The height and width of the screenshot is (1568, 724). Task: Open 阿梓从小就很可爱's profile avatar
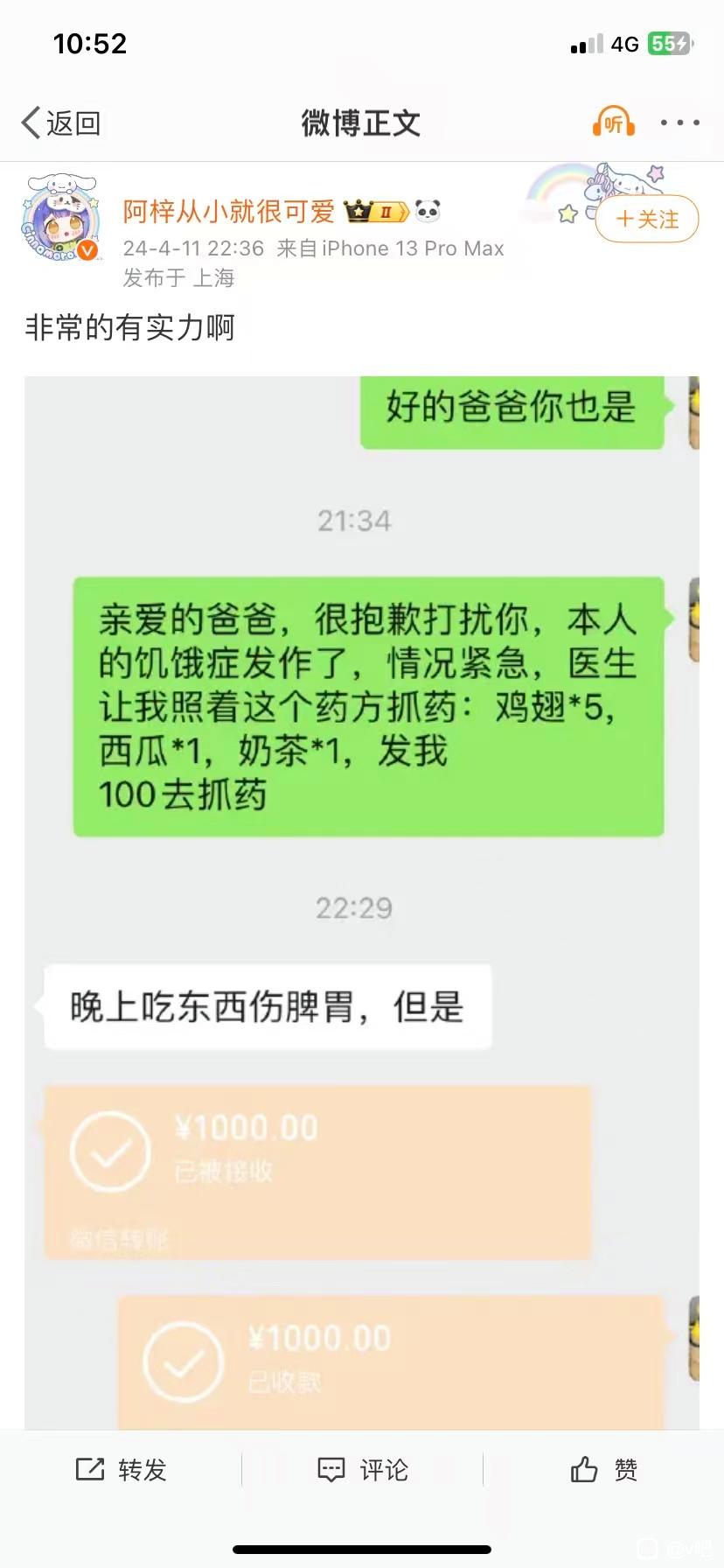click(61, 219)
